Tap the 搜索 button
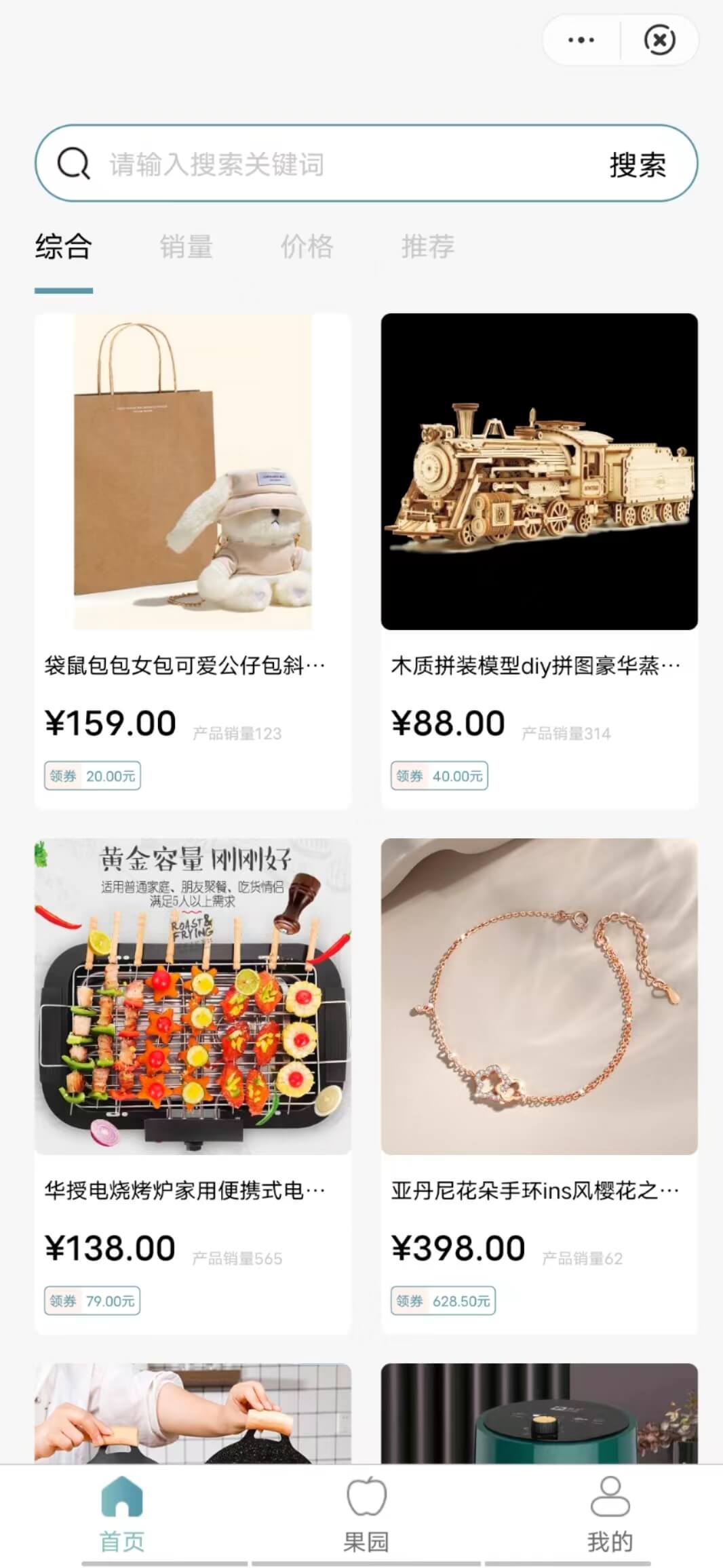The width and height of the screenshot is (723, 1568). coord(637,164)
